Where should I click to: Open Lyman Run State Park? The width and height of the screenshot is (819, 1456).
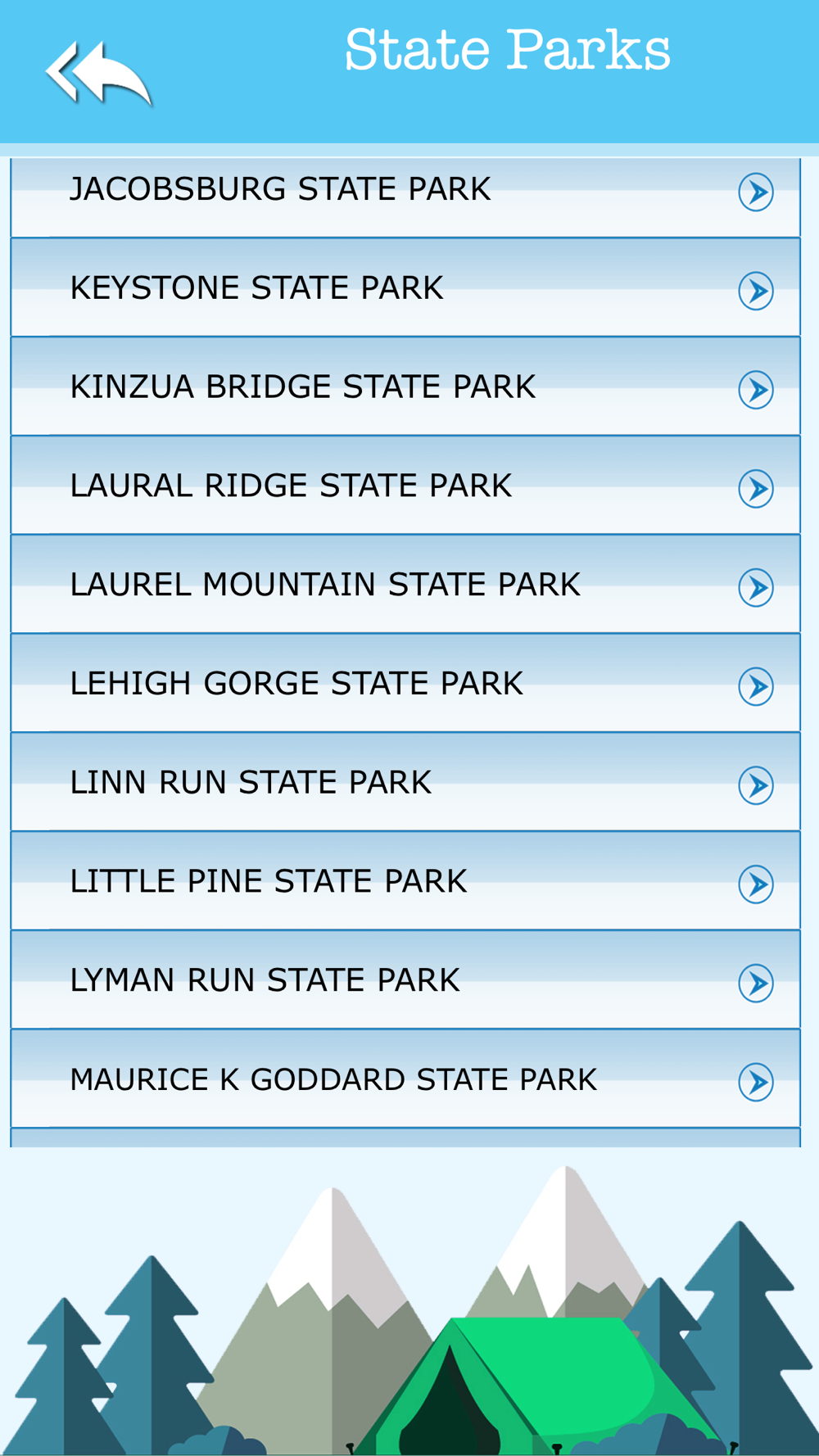click(405, 981)
